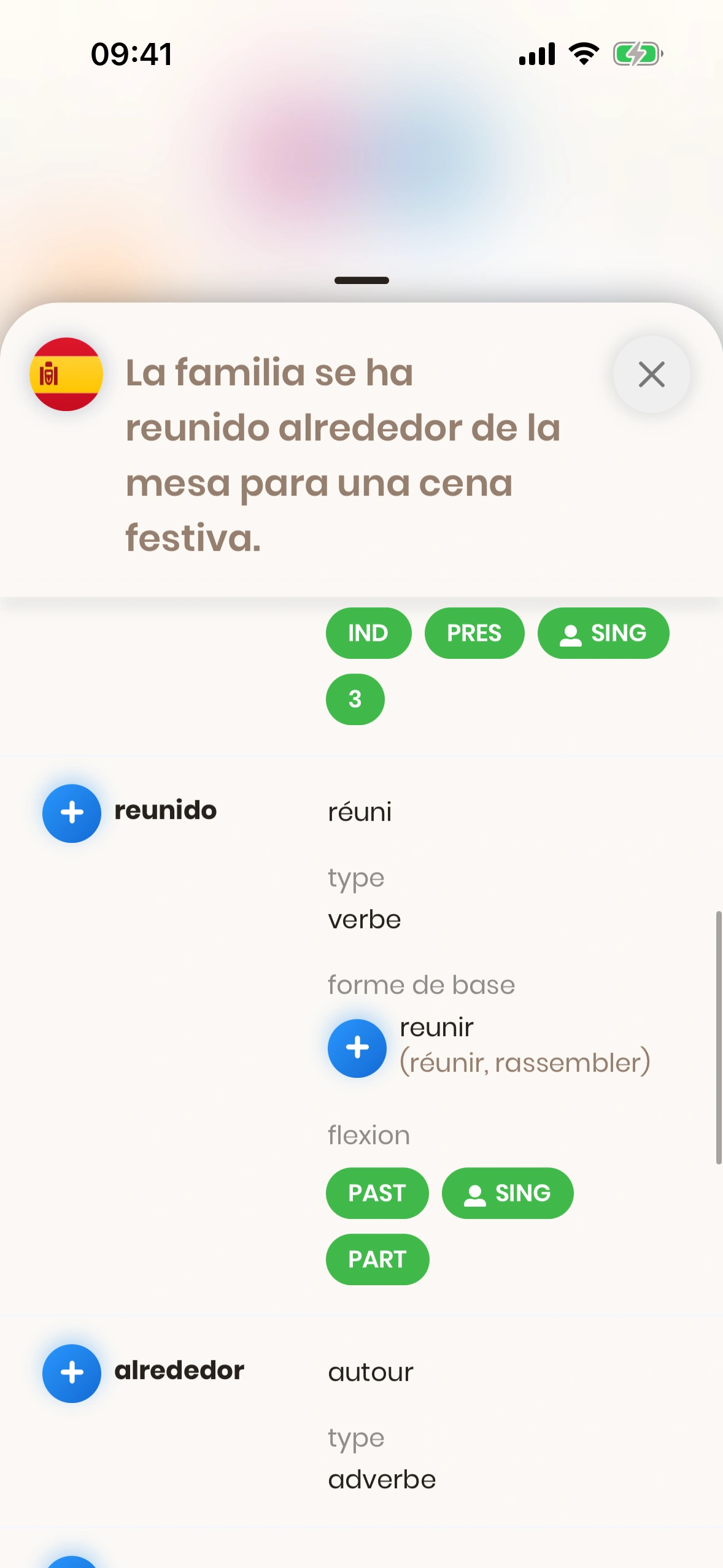
Task: Add the word reunido to vocabulary
Action: (72, 813)
